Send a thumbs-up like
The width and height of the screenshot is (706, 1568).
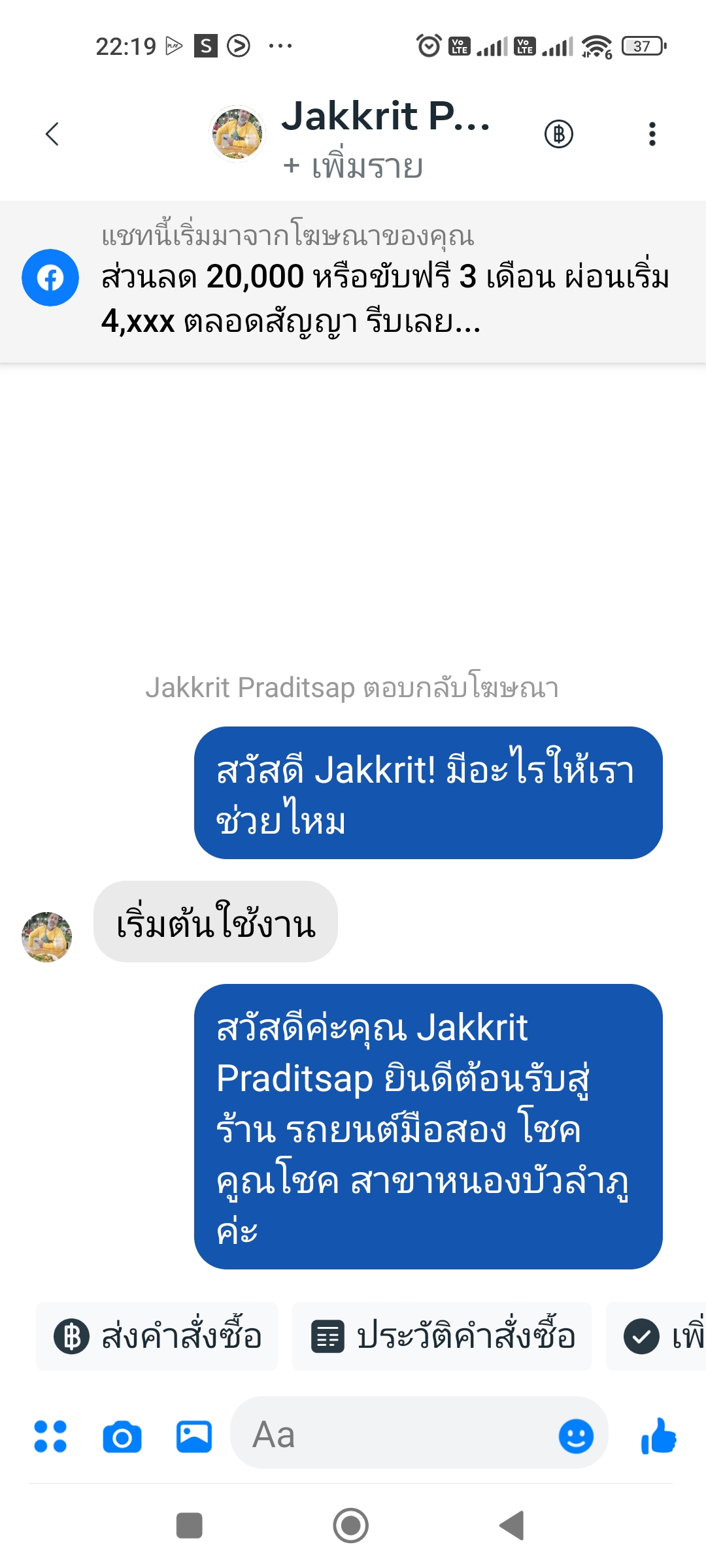tap(659, 1435)
